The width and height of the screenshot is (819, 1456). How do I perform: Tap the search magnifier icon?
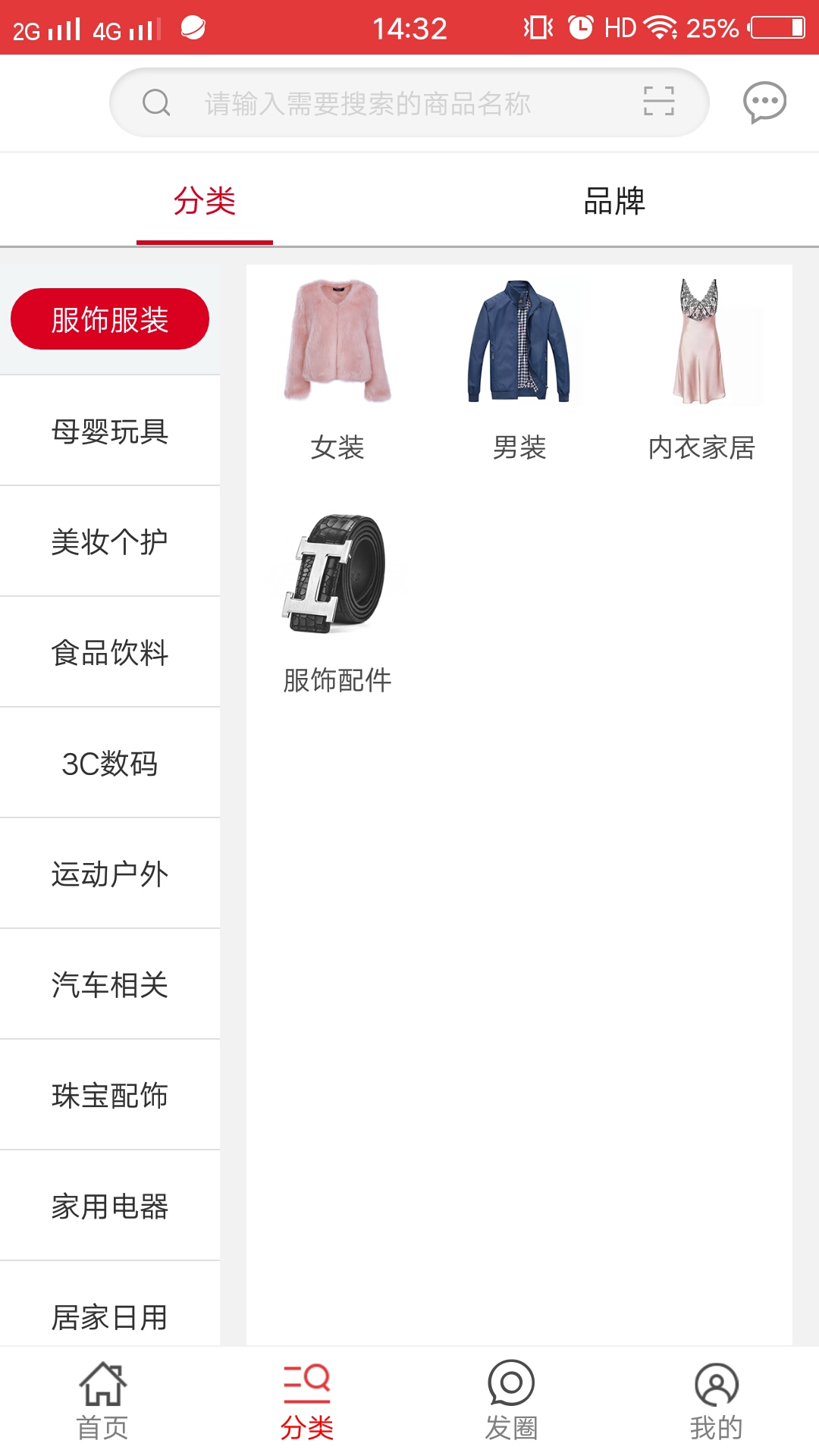coord(157,102)
